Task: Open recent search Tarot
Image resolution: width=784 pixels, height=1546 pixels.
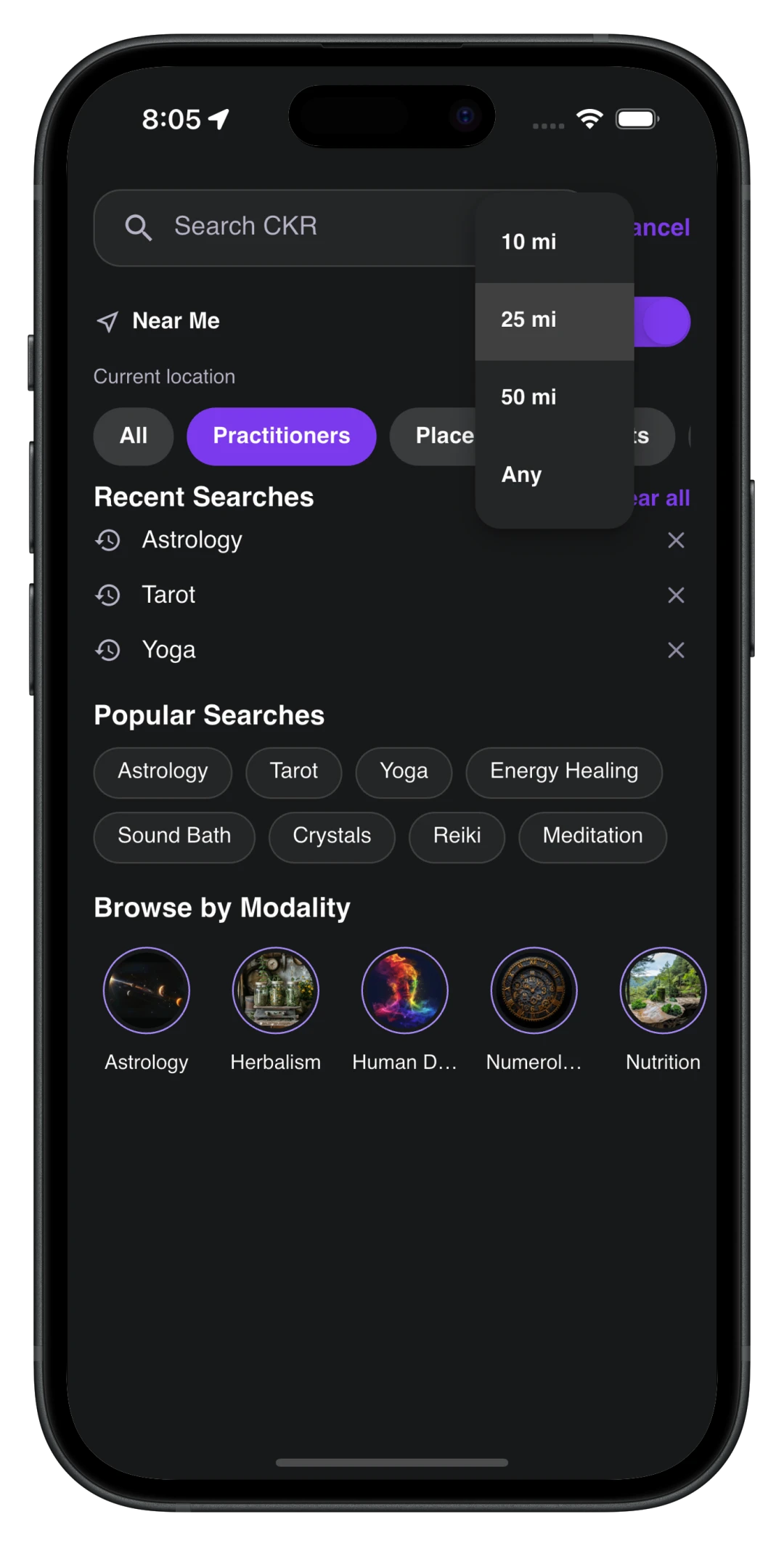Action: click(168, 595)
